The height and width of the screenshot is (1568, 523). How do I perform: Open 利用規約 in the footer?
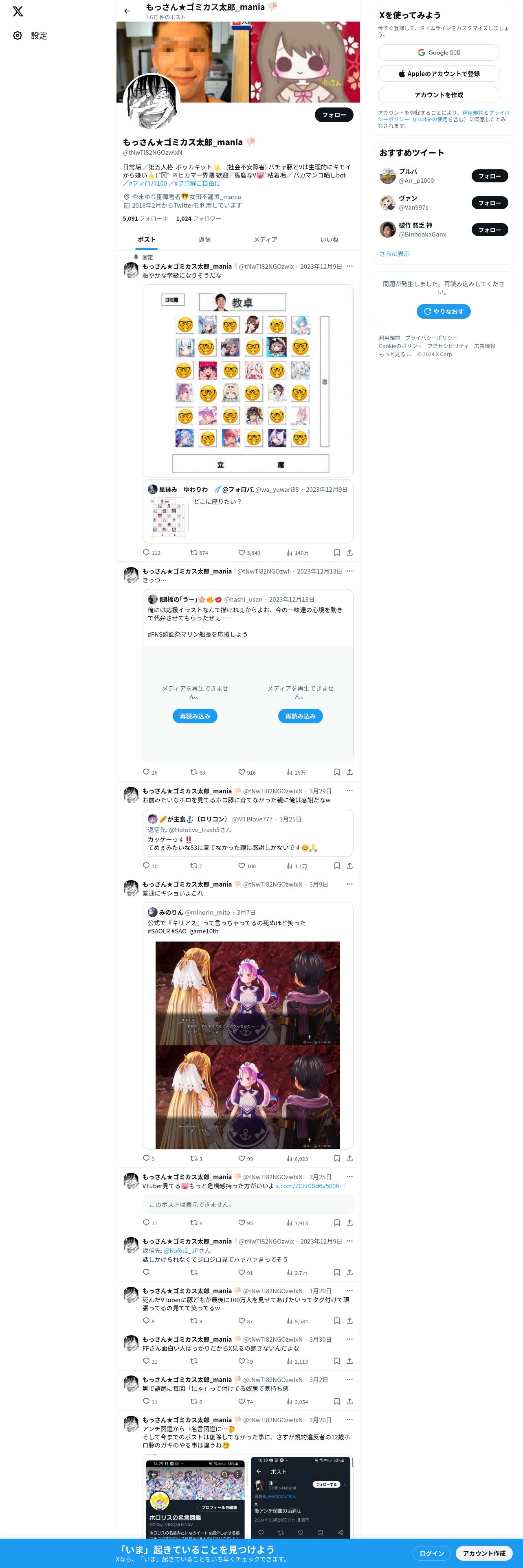point(389,338)
